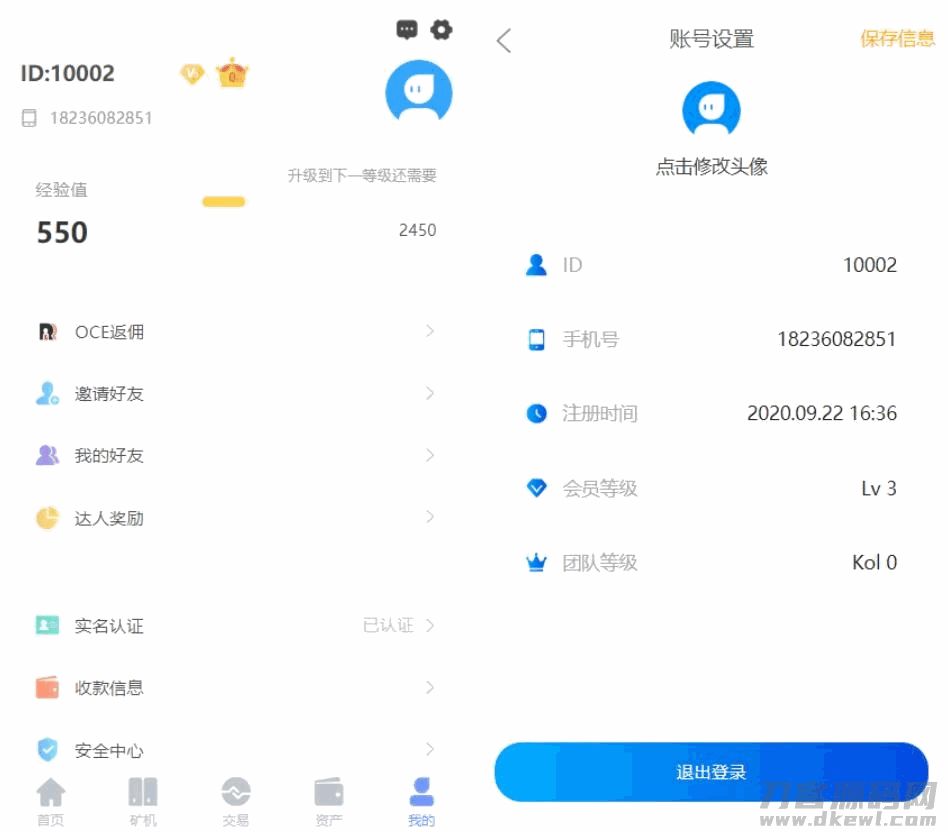Switch to 首页 tab

[50, 802]
